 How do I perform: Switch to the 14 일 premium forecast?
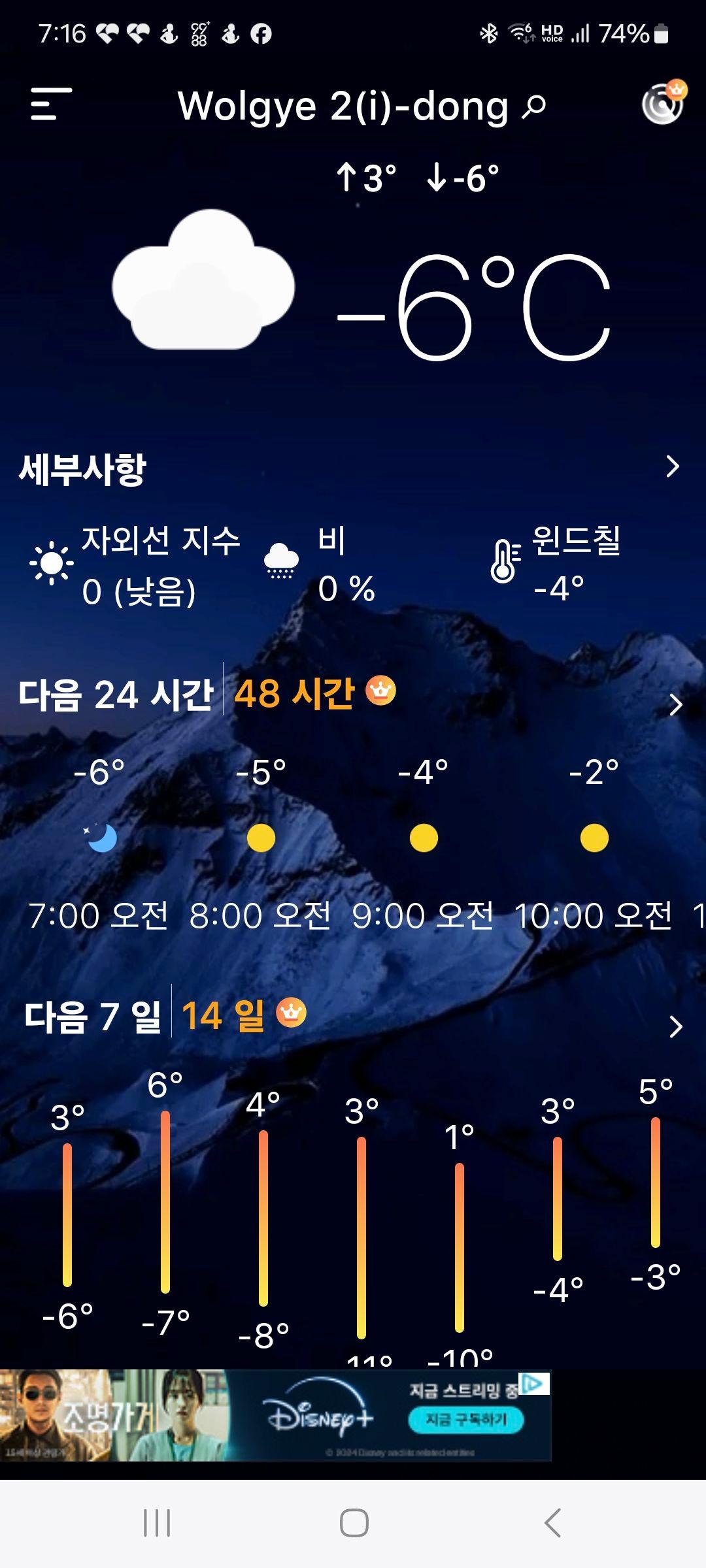pyautogui.click(x=242, y=1015)
